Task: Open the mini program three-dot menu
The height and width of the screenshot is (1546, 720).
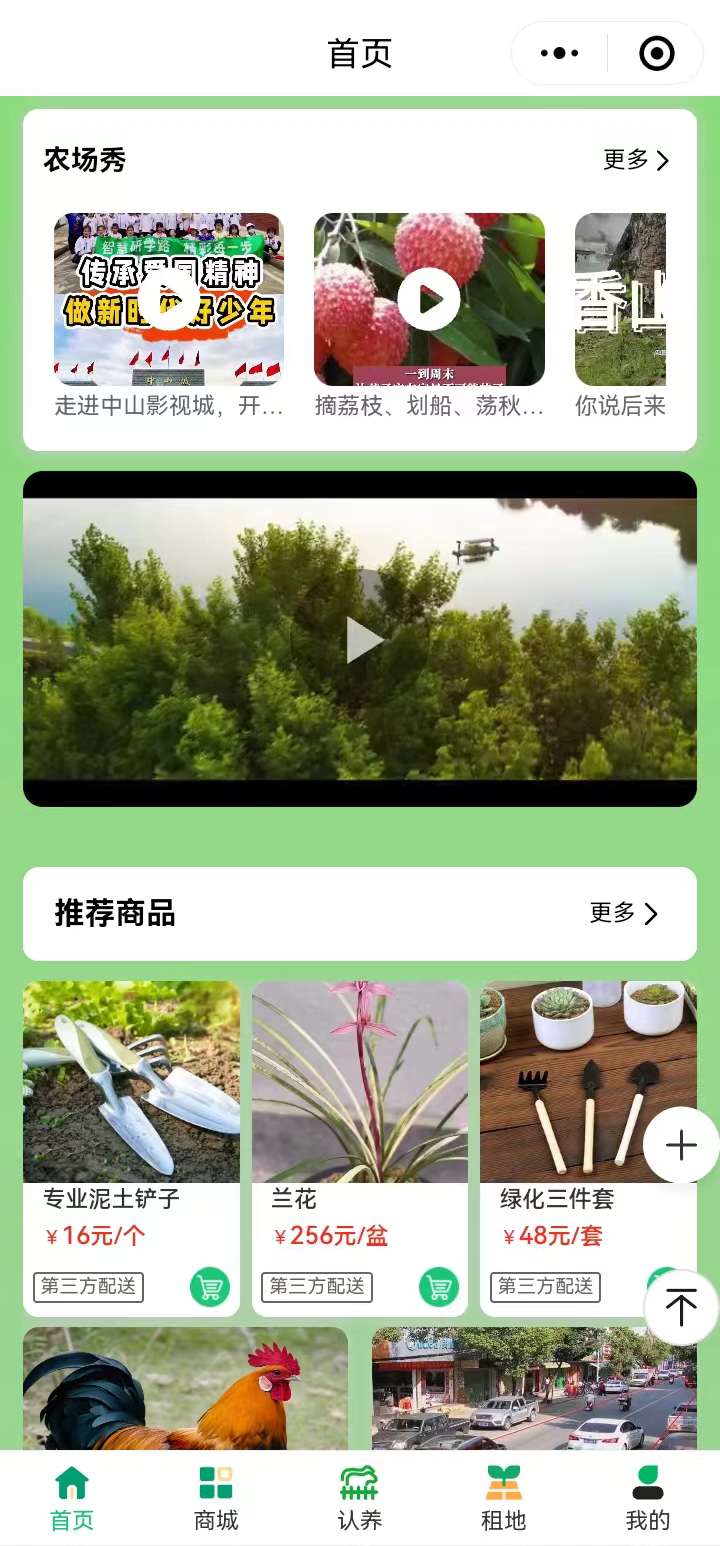Action: tap(559, 53)
